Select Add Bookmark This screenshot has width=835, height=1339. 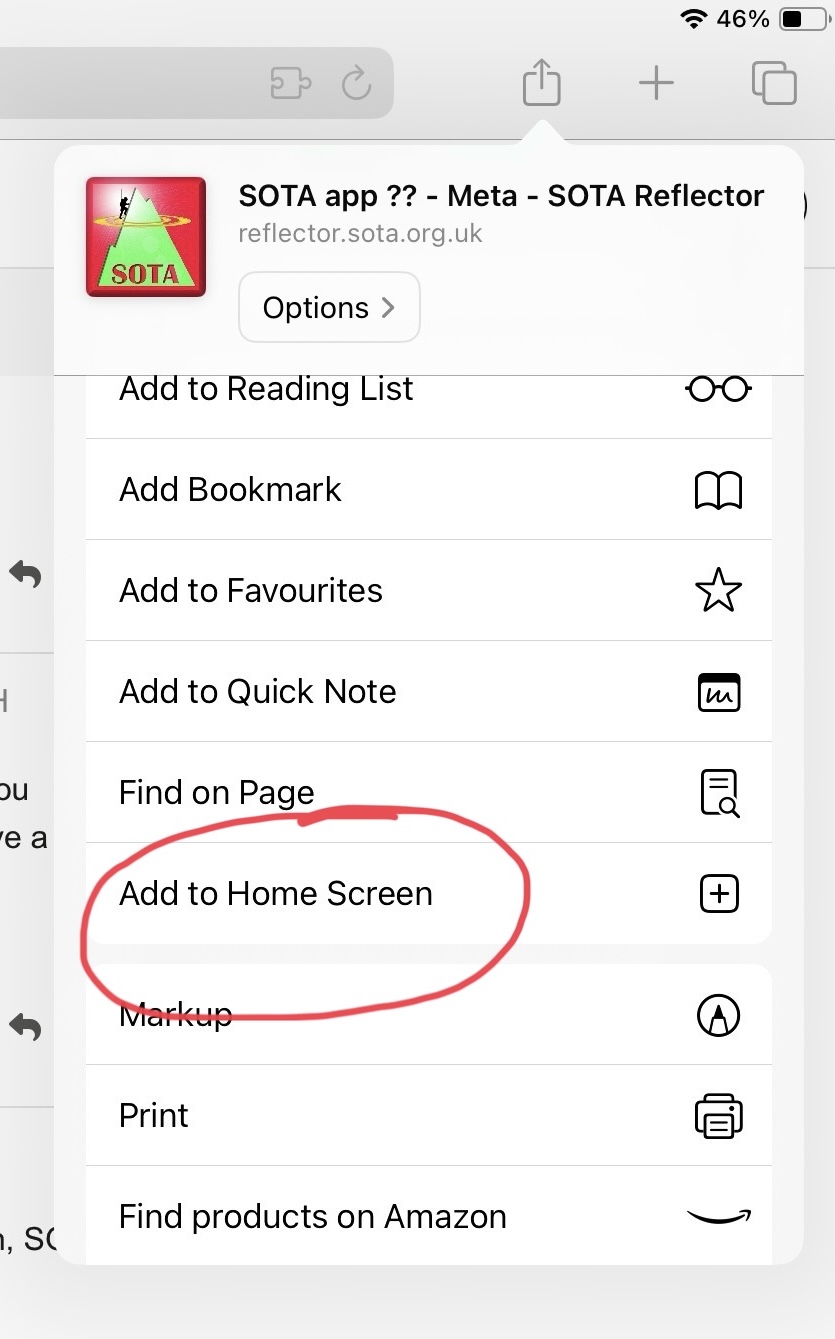point(428,490)
